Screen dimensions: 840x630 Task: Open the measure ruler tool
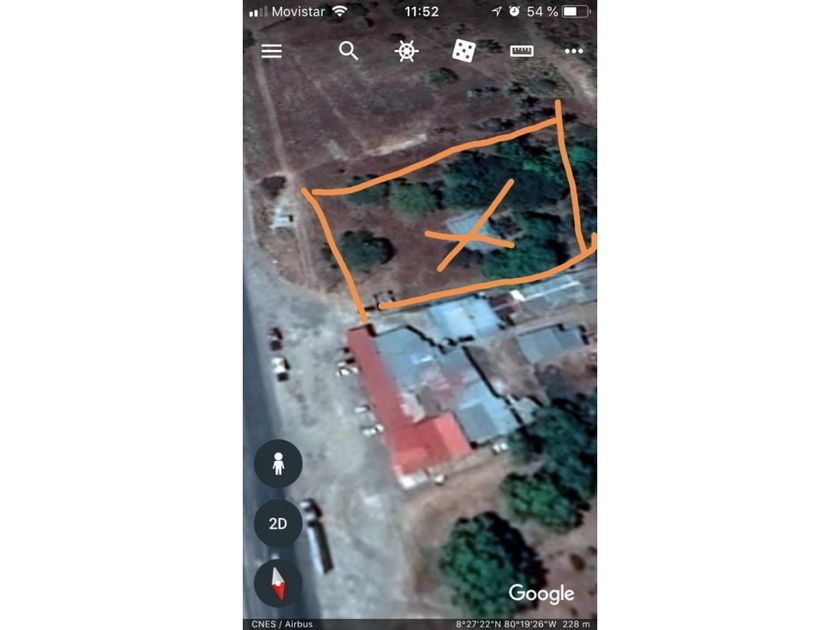[x=521, y=51]
